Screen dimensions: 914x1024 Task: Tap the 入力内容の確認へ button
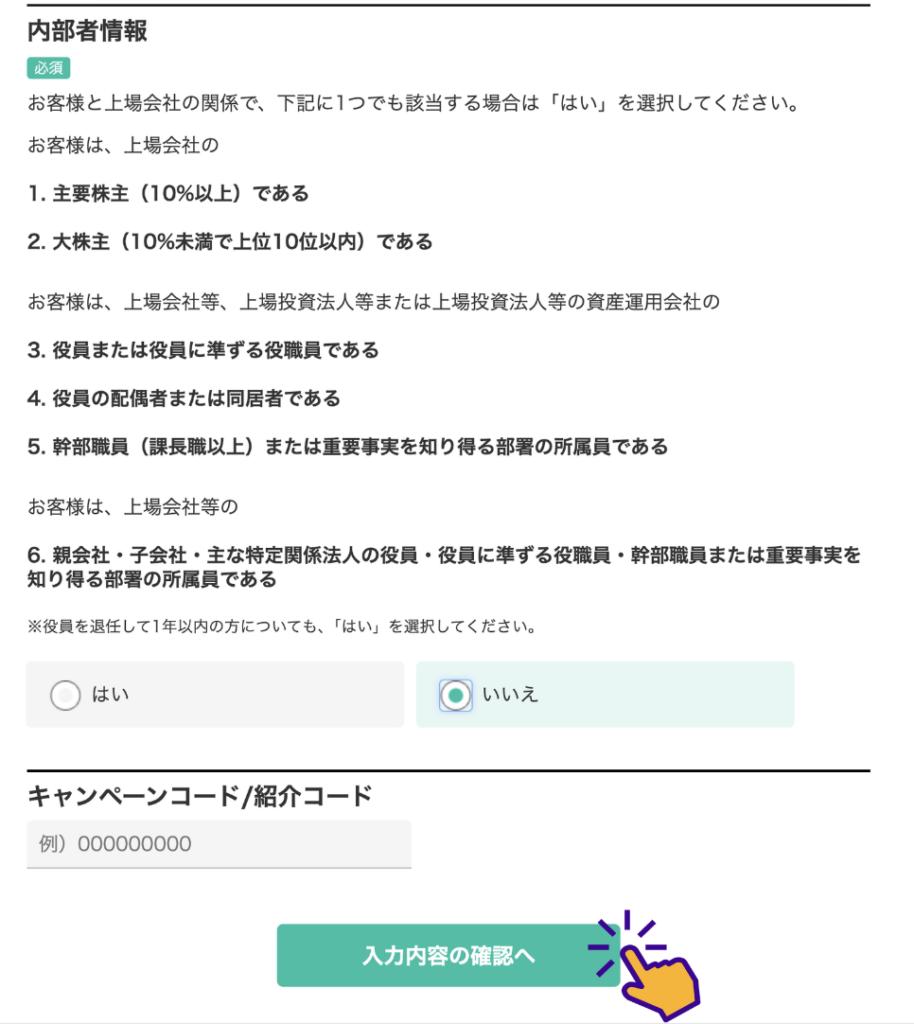coord(448,955)
